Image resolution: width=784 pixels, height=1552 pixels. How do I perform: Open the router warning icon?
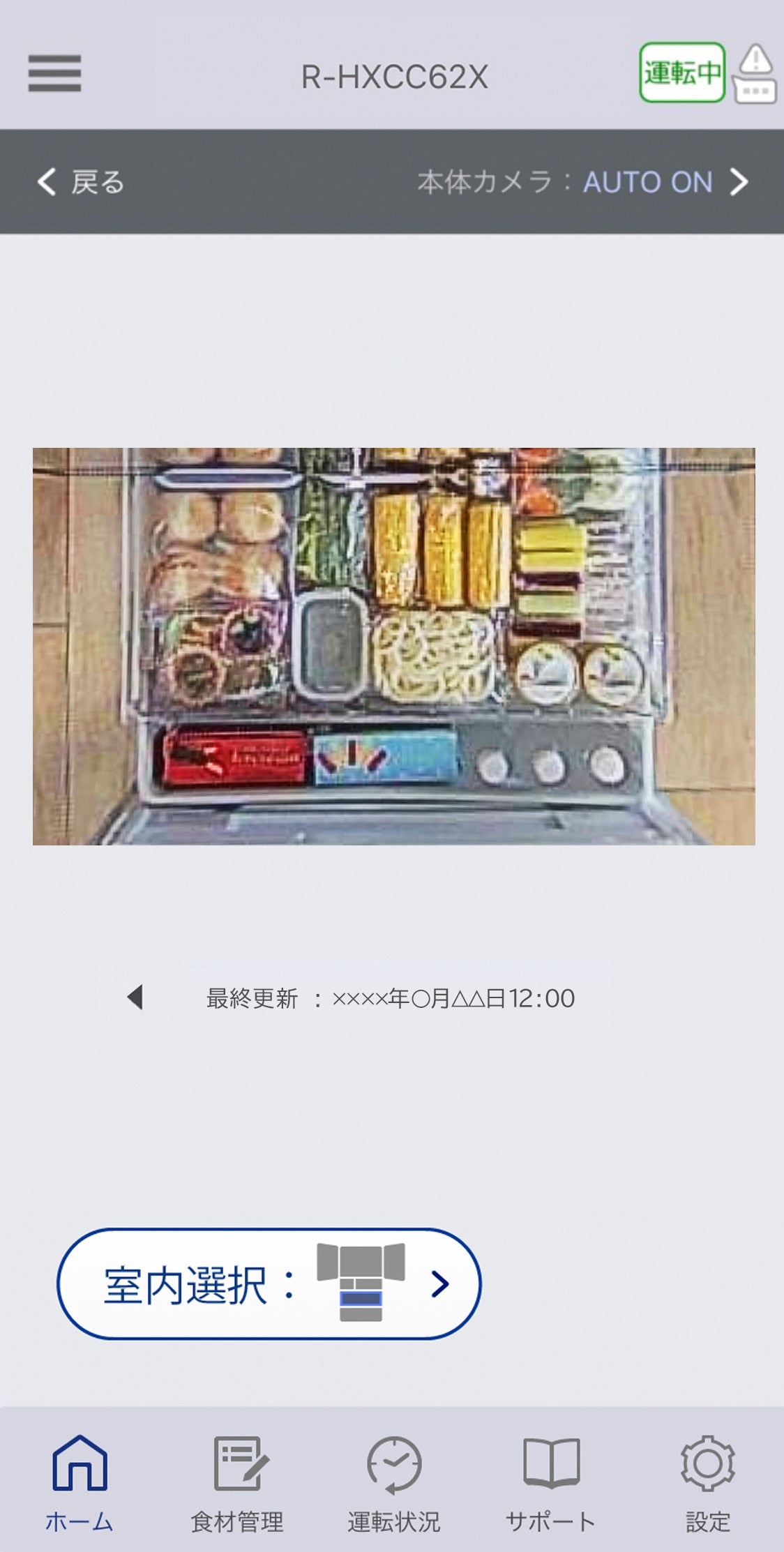point(755,73)
